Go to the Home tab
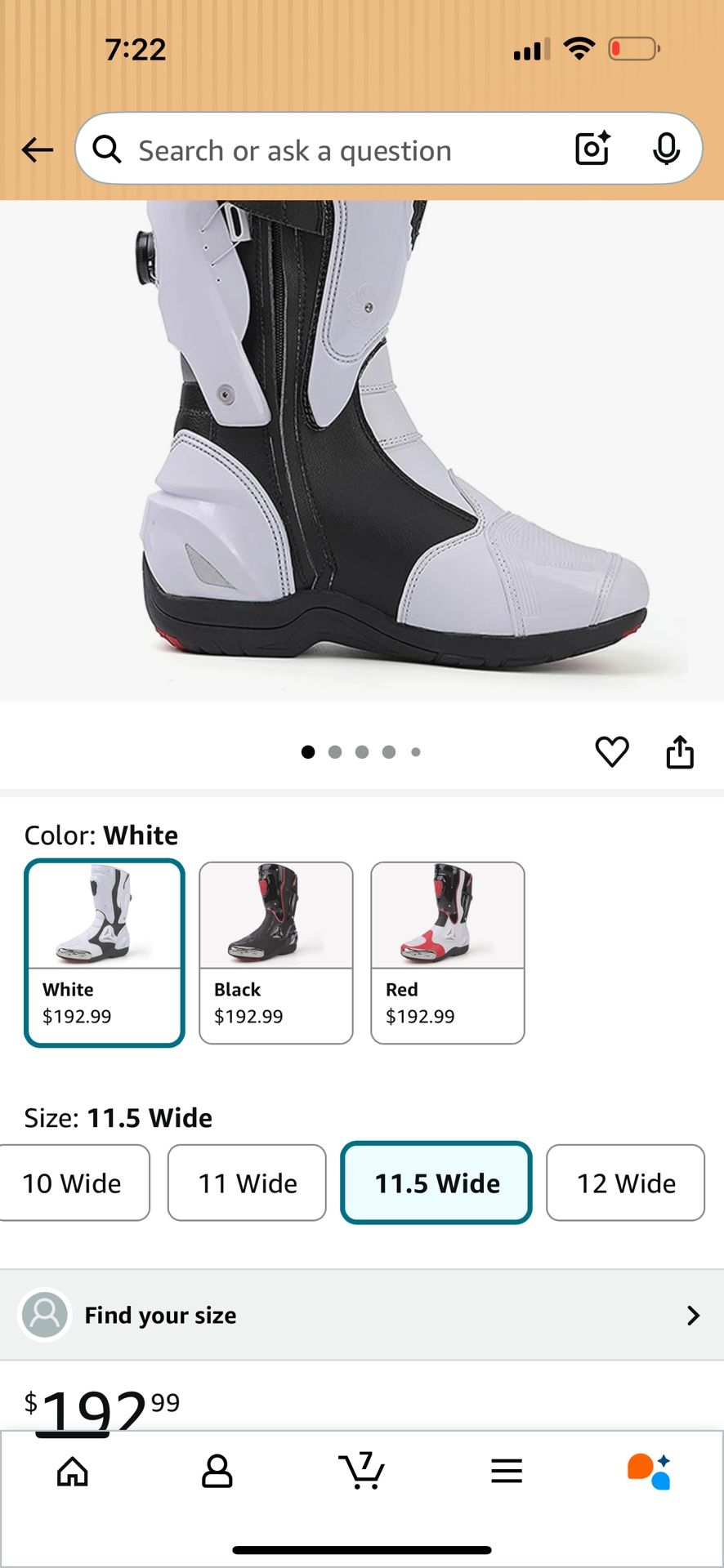 (x=73, y=1472)
